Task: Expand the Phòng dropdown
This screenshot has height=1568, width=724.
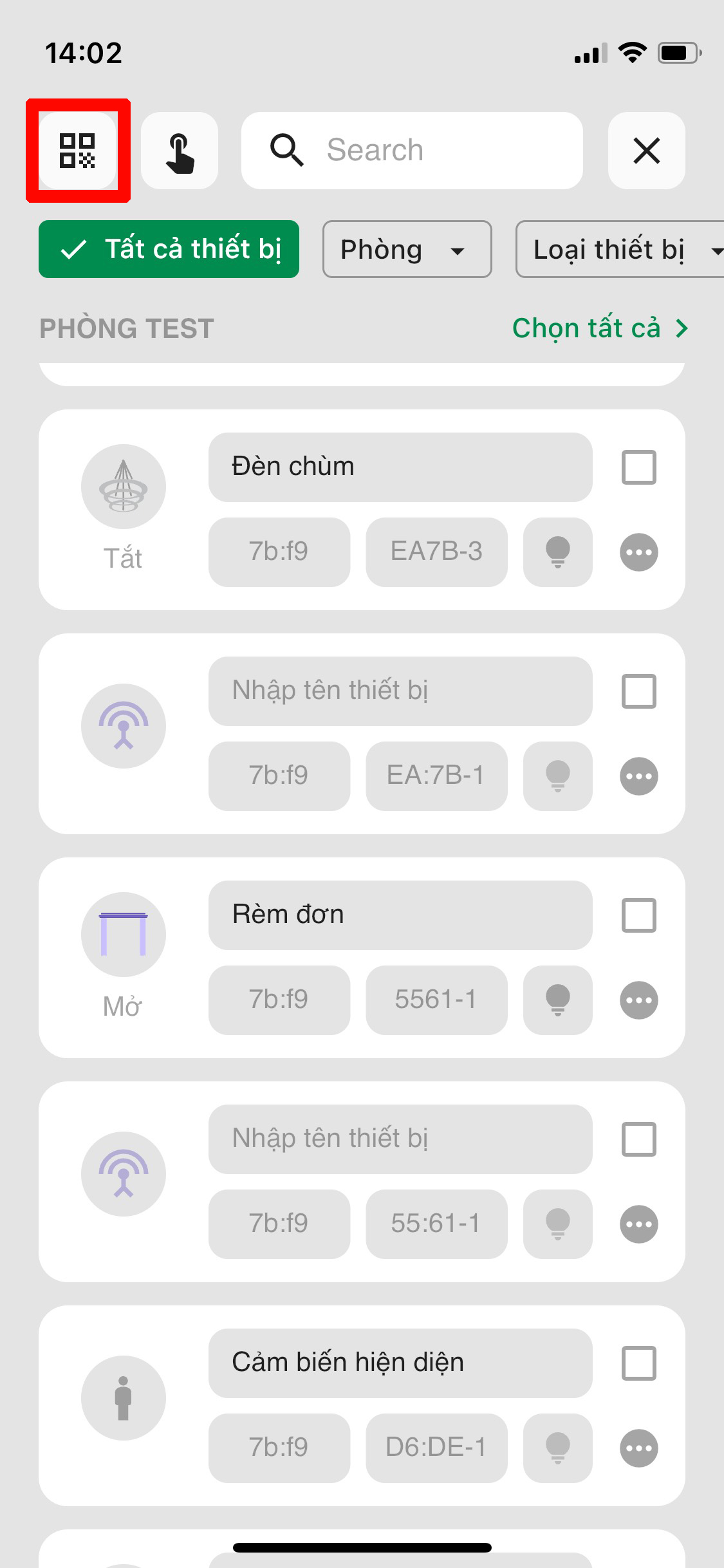Action: [x=407, y=249]
